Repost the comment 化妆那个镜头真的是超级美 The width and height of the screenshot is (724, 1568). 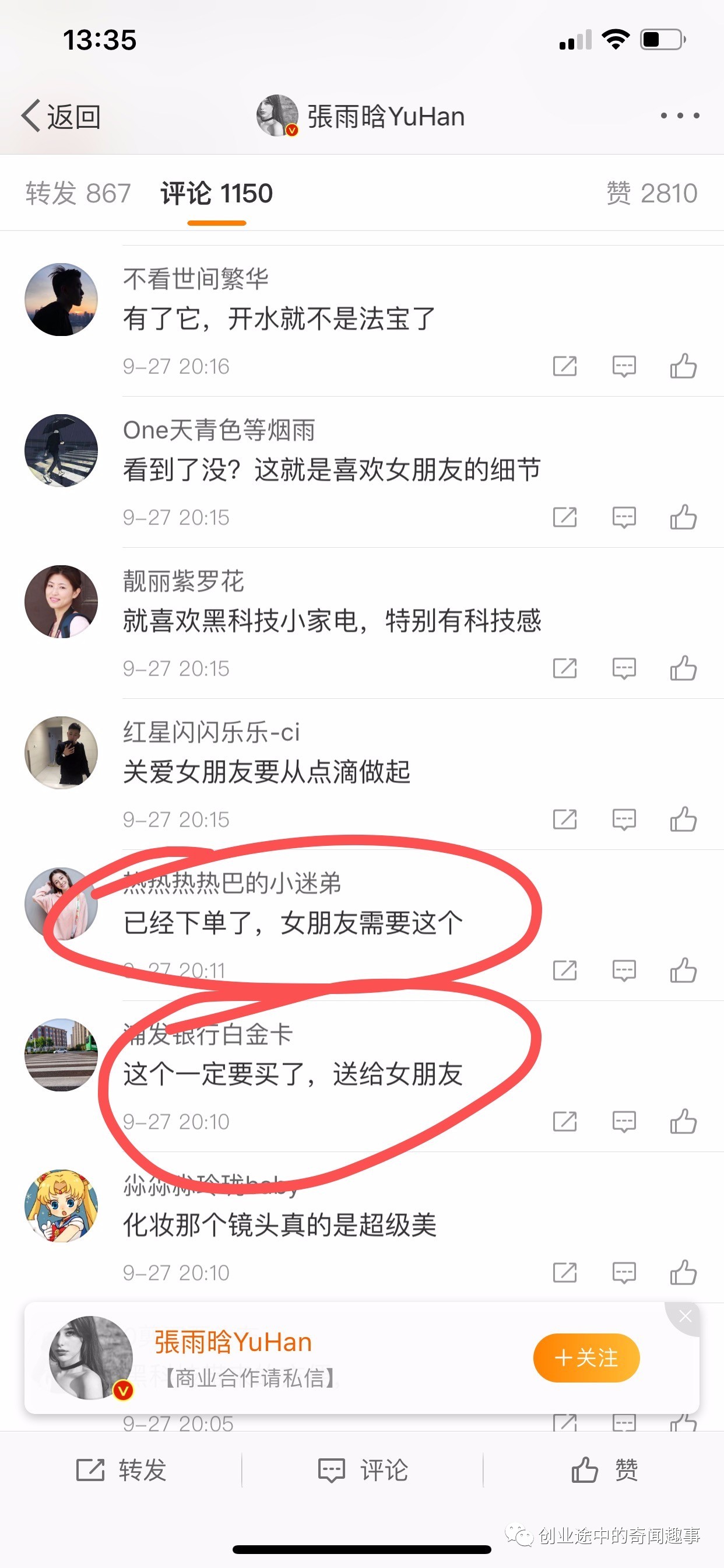tap(565, 1272)
